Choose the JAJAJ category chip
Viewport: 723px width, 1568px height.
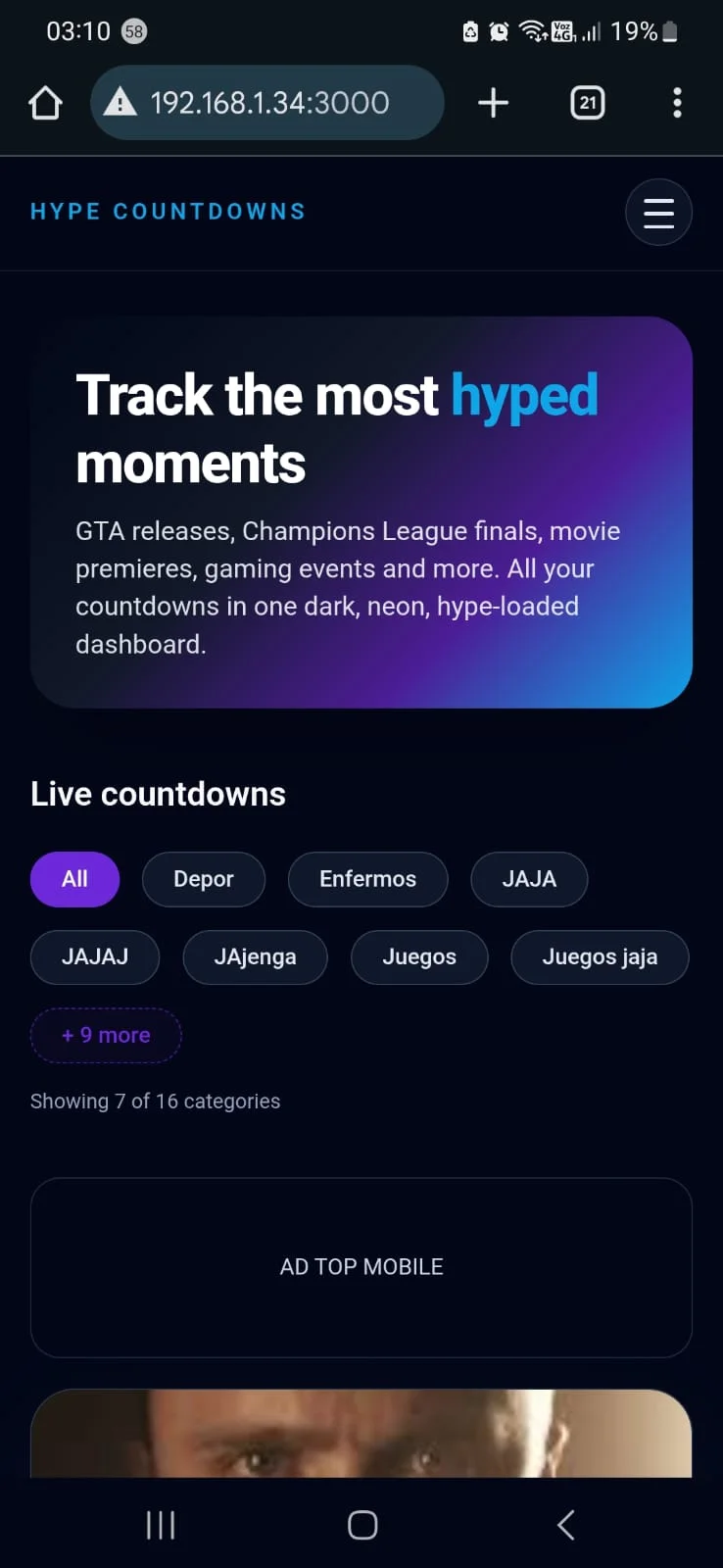[x=95, y=956]
